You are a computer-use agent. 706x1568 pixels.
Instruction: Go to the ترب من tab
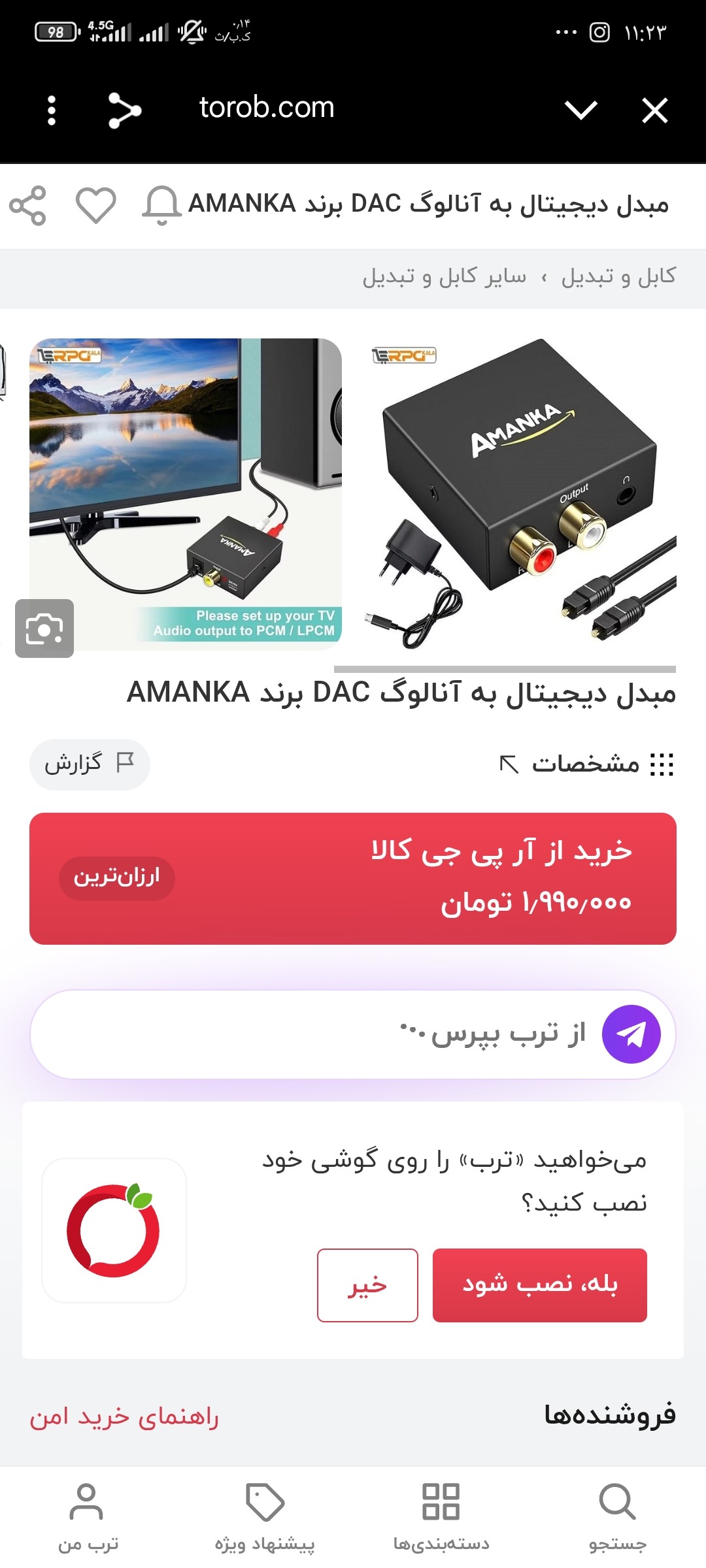88,1517
